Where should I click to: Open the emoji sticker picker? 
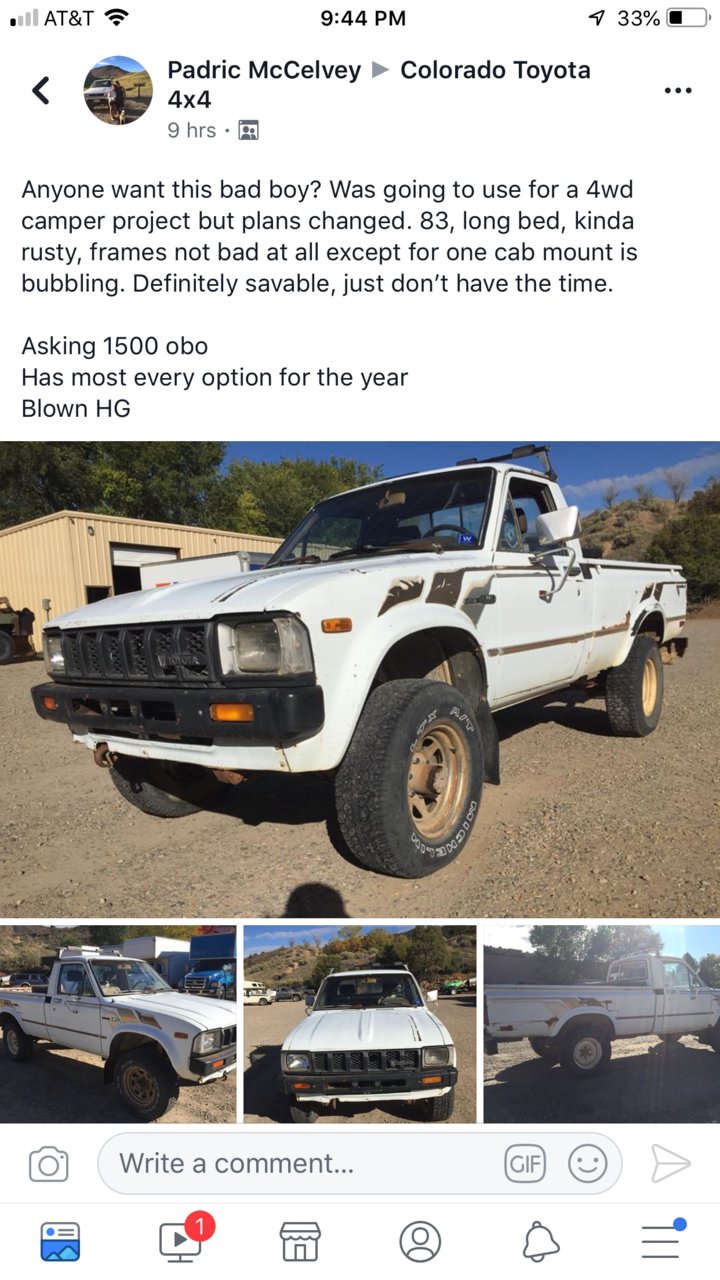[588, 1164]
